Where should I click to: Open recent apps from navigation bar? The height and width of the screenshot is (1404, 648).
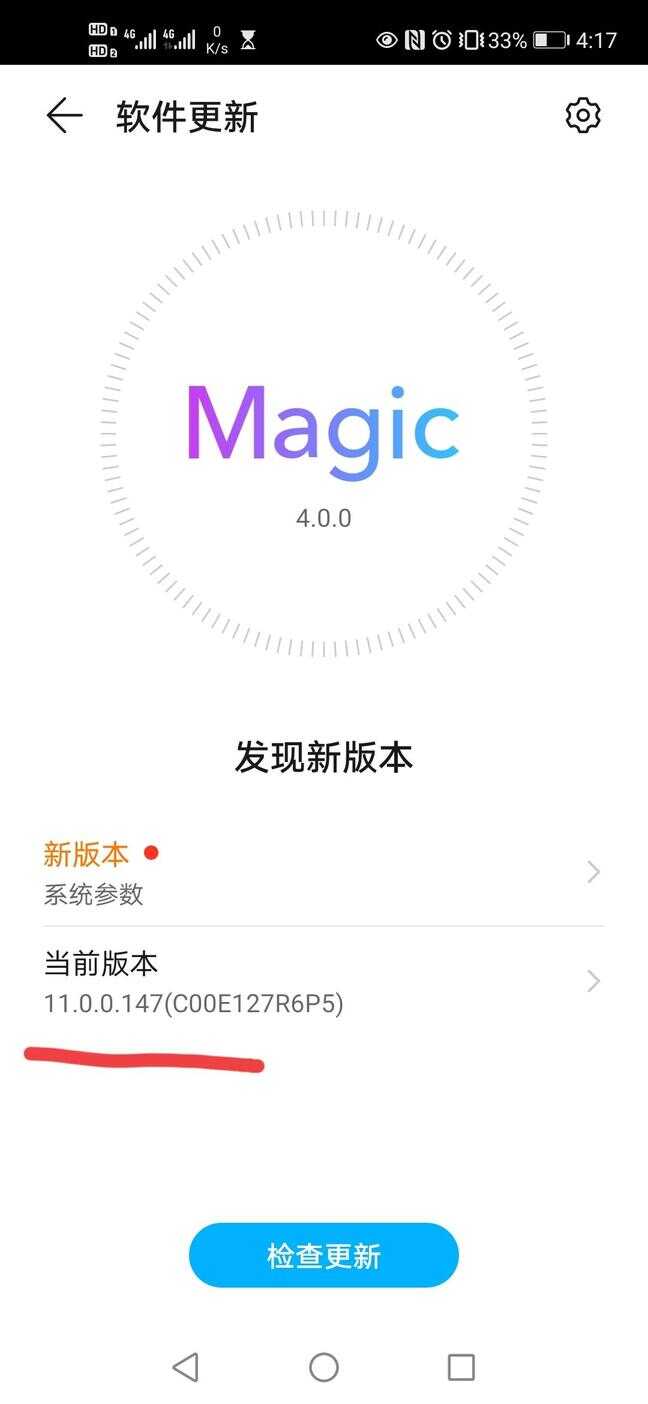(461, 1367)
